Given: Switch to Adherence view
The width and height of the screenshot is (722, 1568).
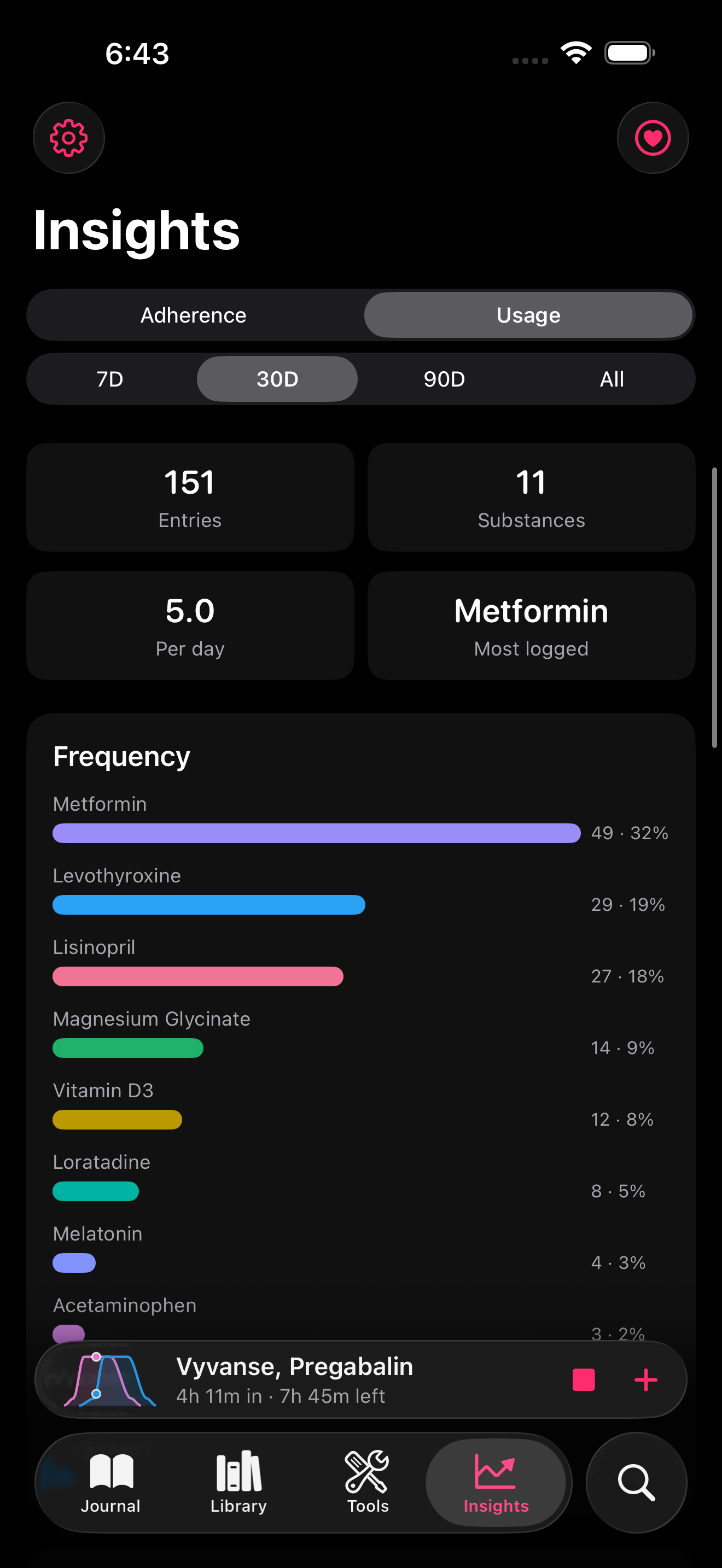Looking at the screenshot, I should pyautogui.click(x=193, y=315).
